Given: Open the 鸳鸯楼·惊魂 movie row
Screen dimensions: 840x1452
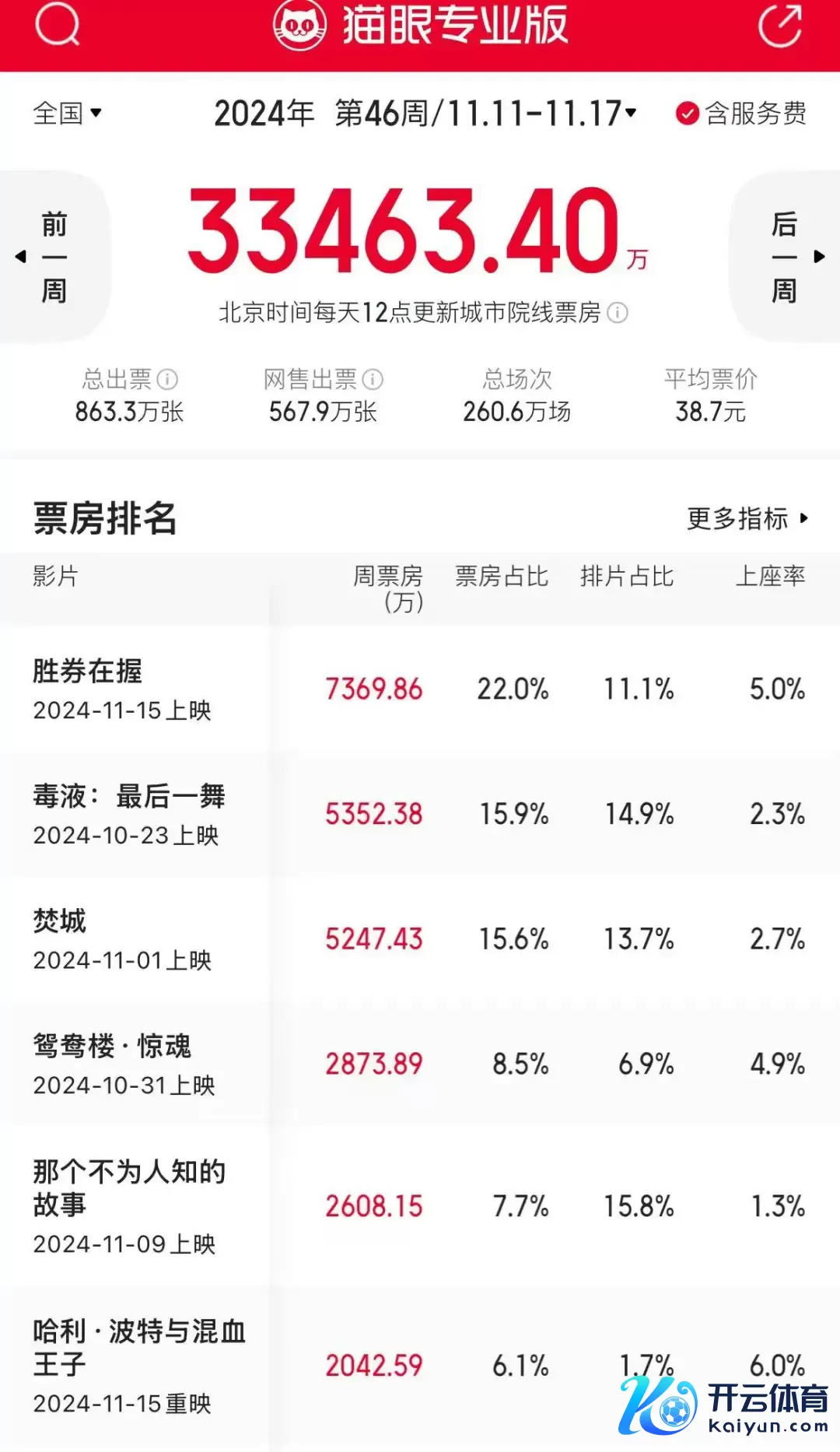Looking at the screenshot, I should (x=420, y=1064).
